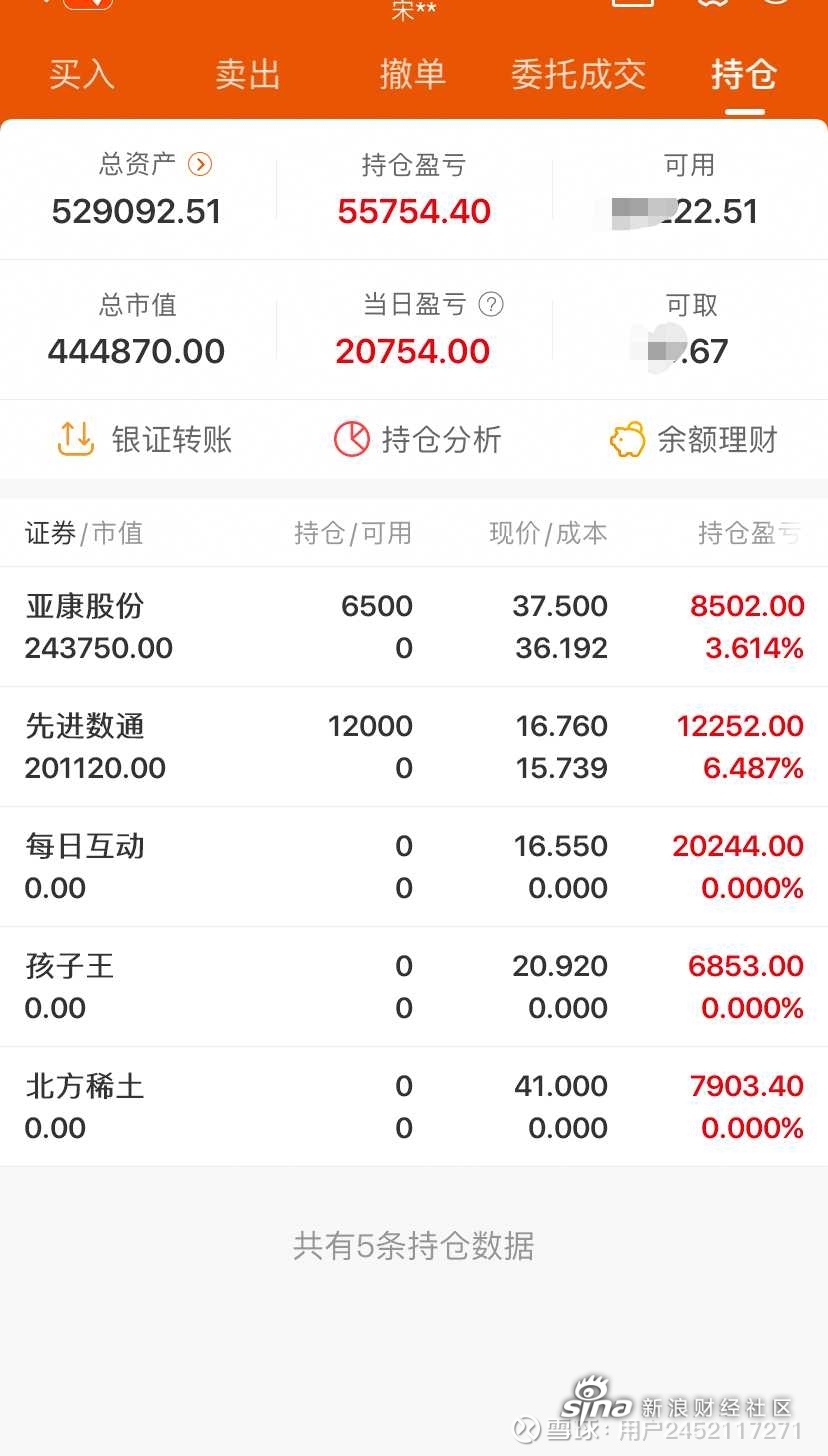Viewport: 828px width, 1456px height.
Task: Open the 亚康股份 holding row
Action: (x=414, y=627)
